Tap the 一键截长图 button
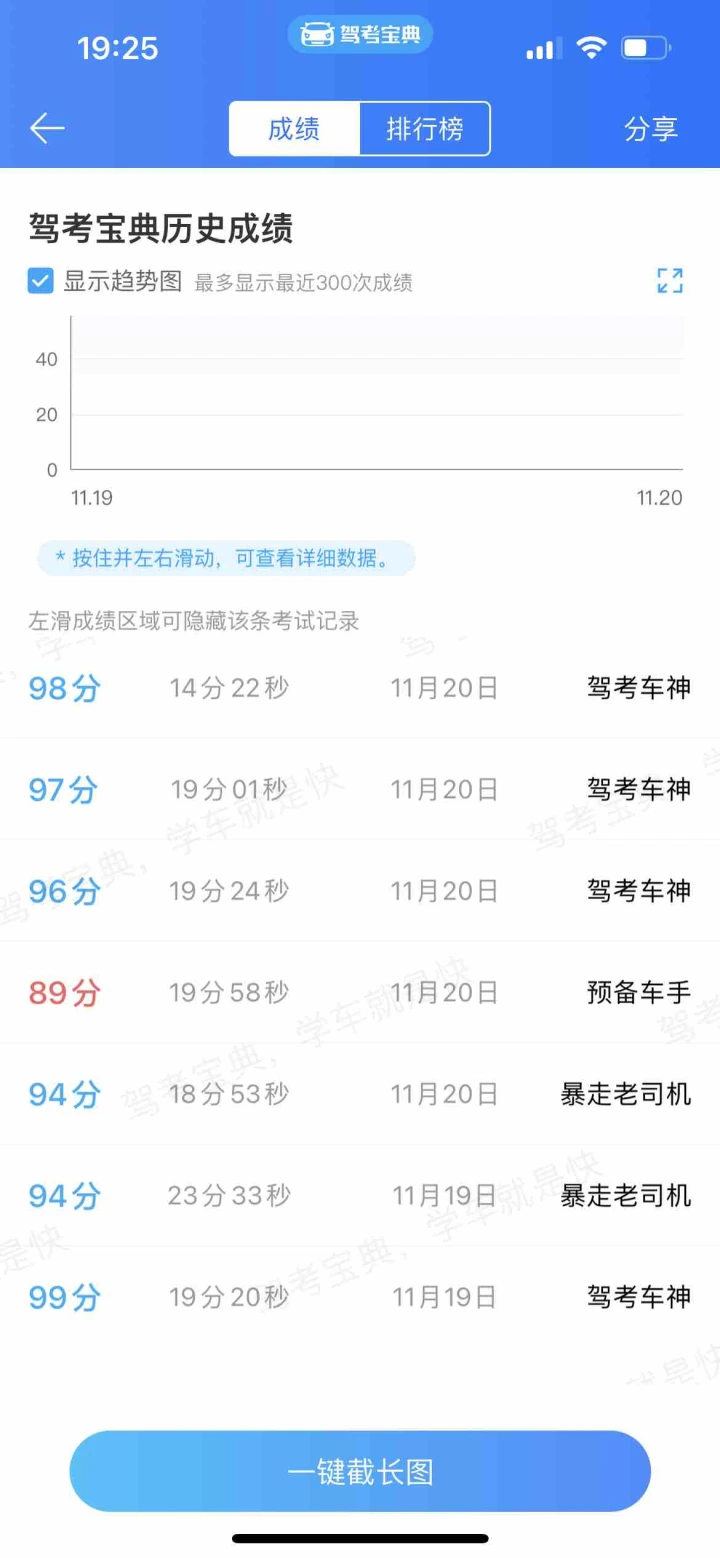This screenshot has height=1558, width=720. pyautogui.click(x=360, y=1471)
